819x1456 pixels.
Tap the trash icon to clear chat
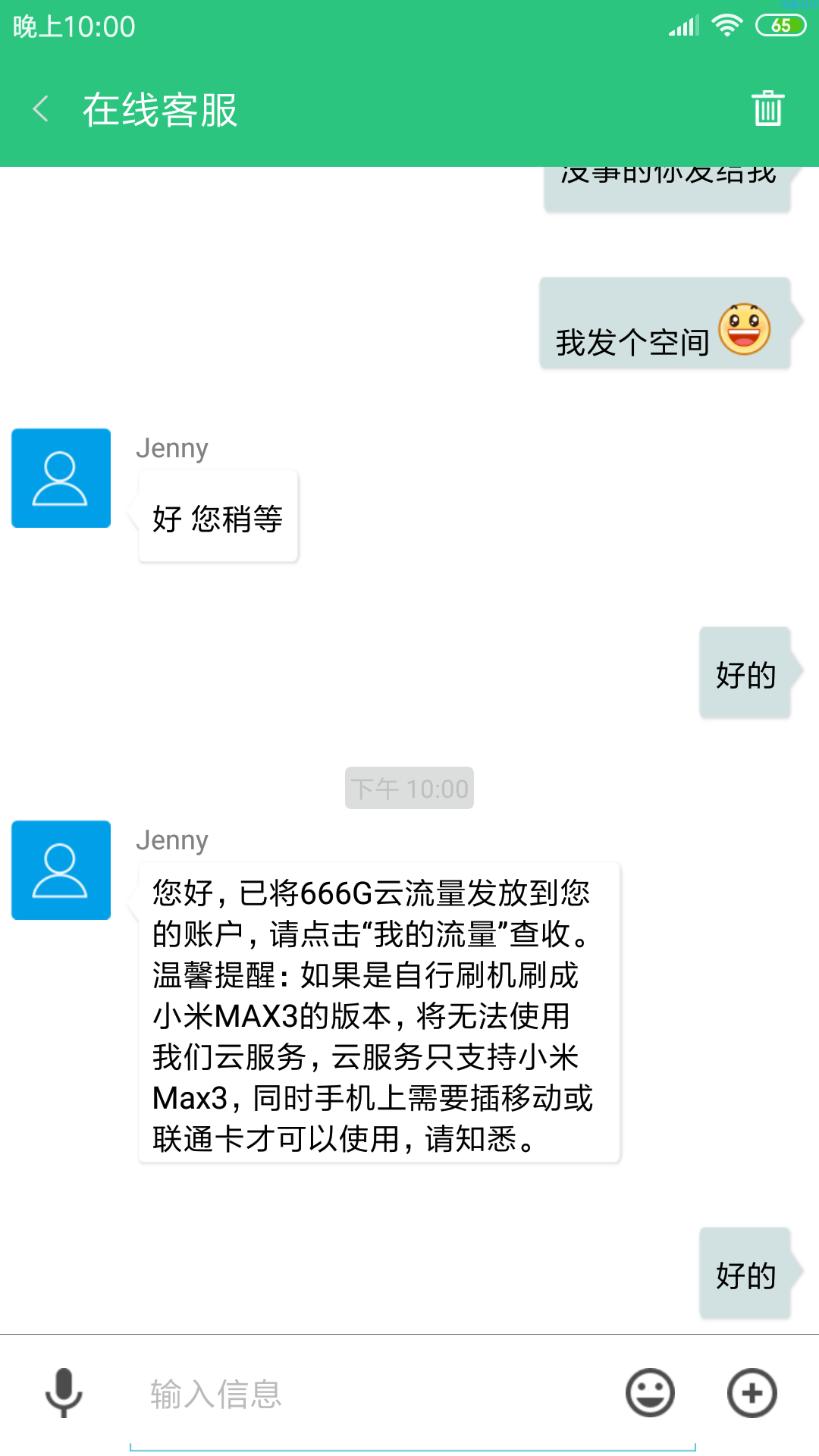767,108
